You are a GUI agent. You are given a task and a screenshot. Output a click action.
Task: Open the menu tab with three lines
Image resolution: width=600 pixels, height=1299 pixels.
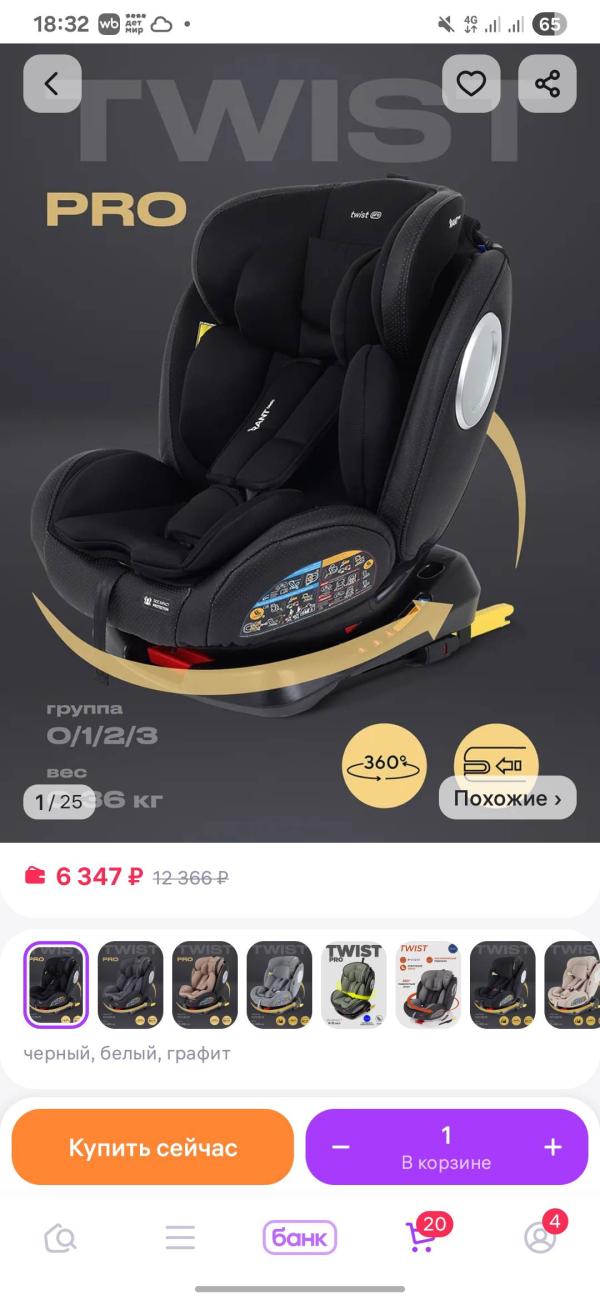coord(180,1238)
